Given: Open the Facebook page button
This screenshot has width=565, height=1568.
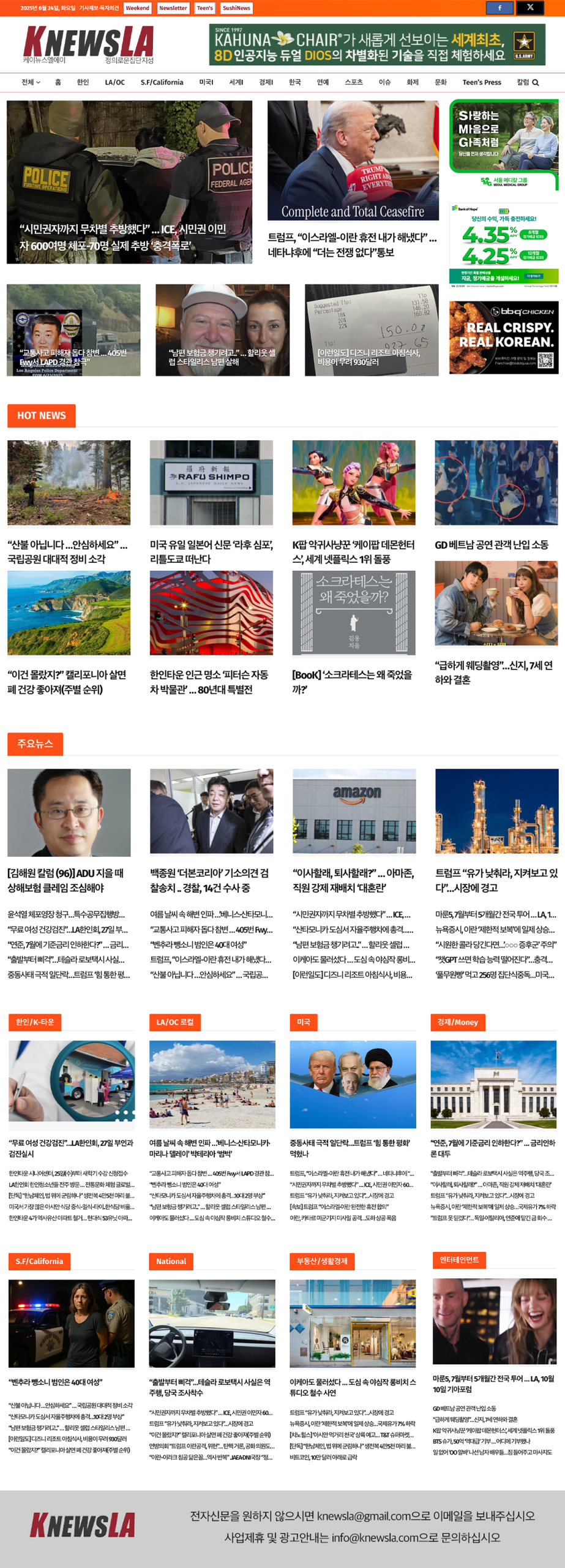Looking at the screenshot, I should point(500,8).
